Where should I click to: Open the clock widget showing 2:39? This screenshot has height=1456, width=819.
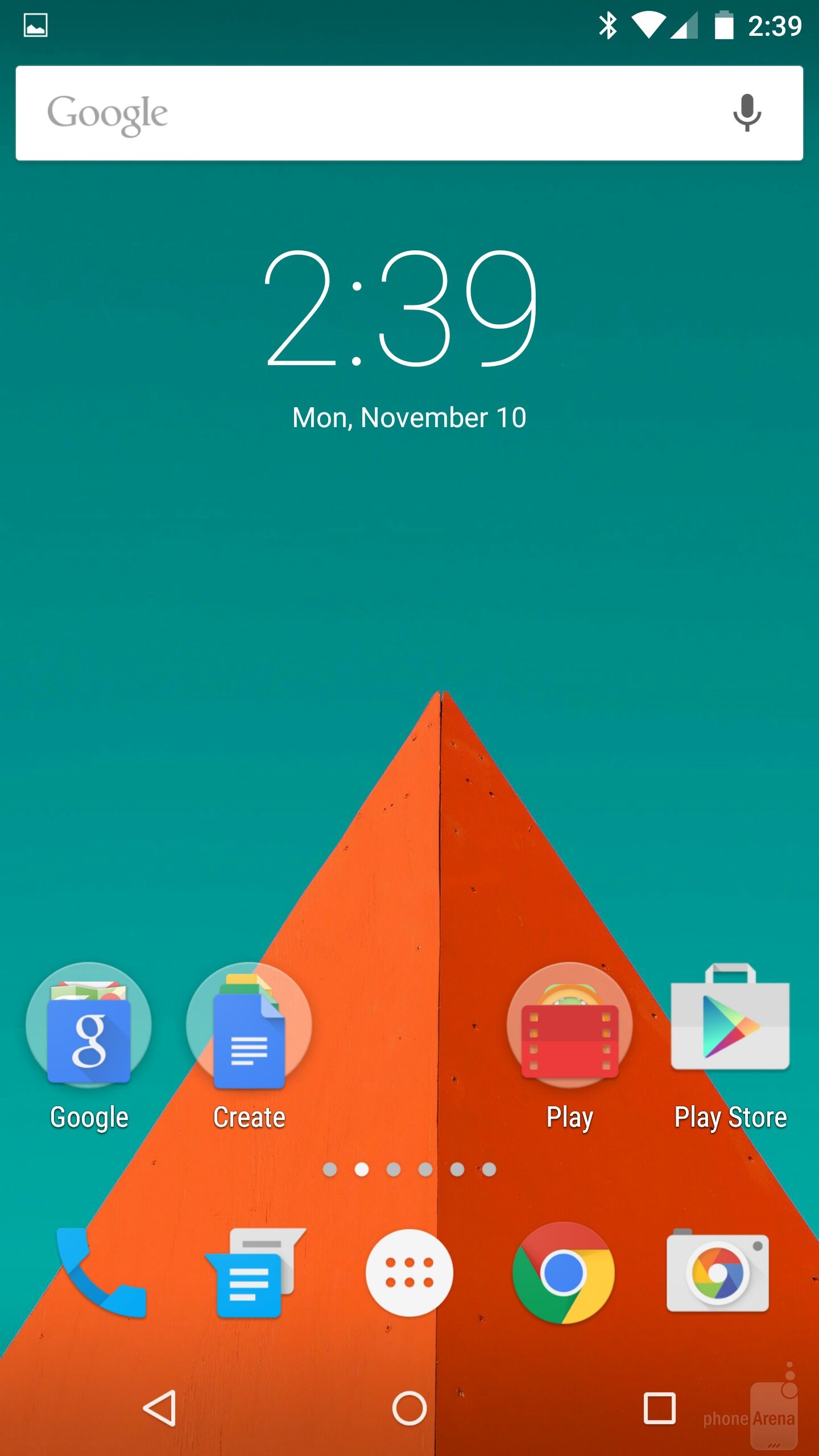pos(402,308)
